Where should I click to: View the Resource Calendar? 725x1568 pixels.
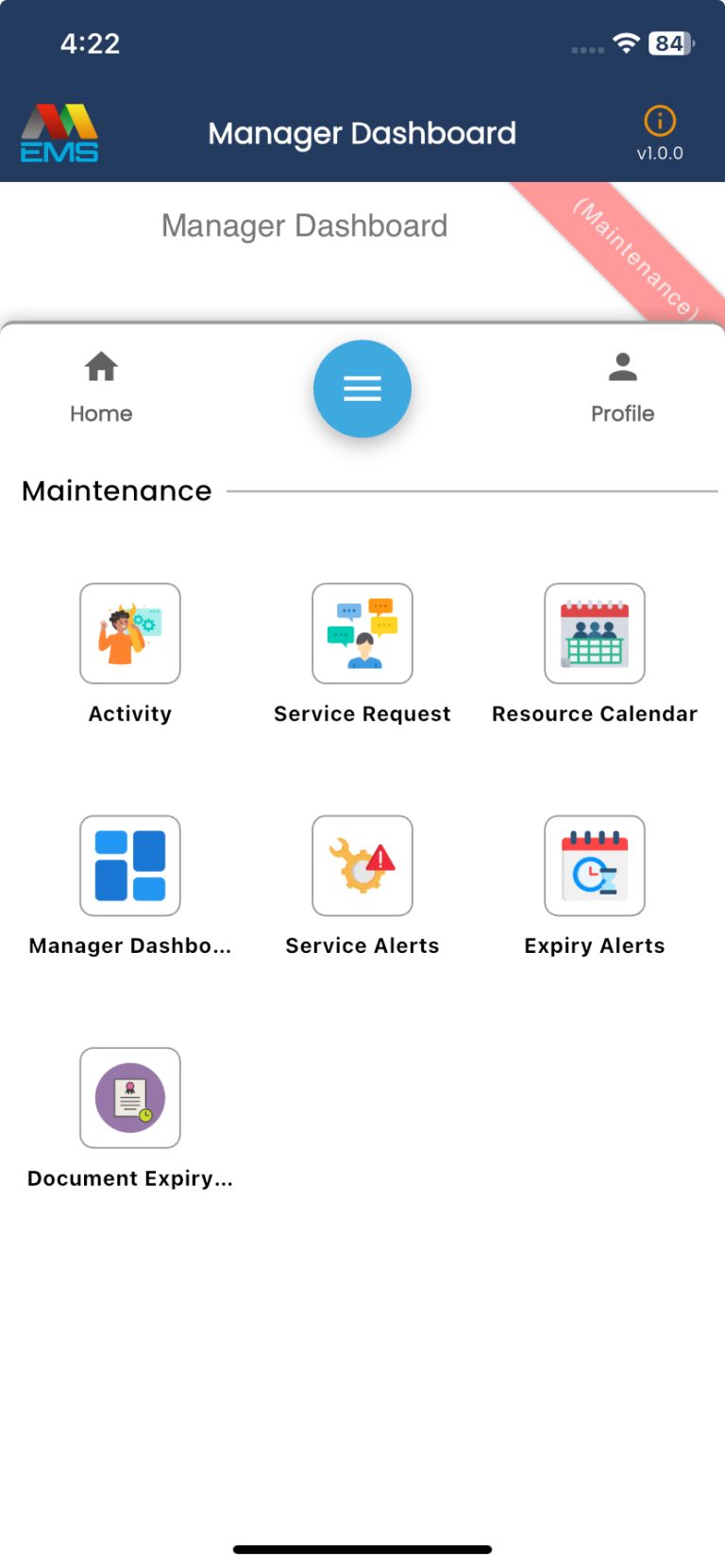coord(595,633)
